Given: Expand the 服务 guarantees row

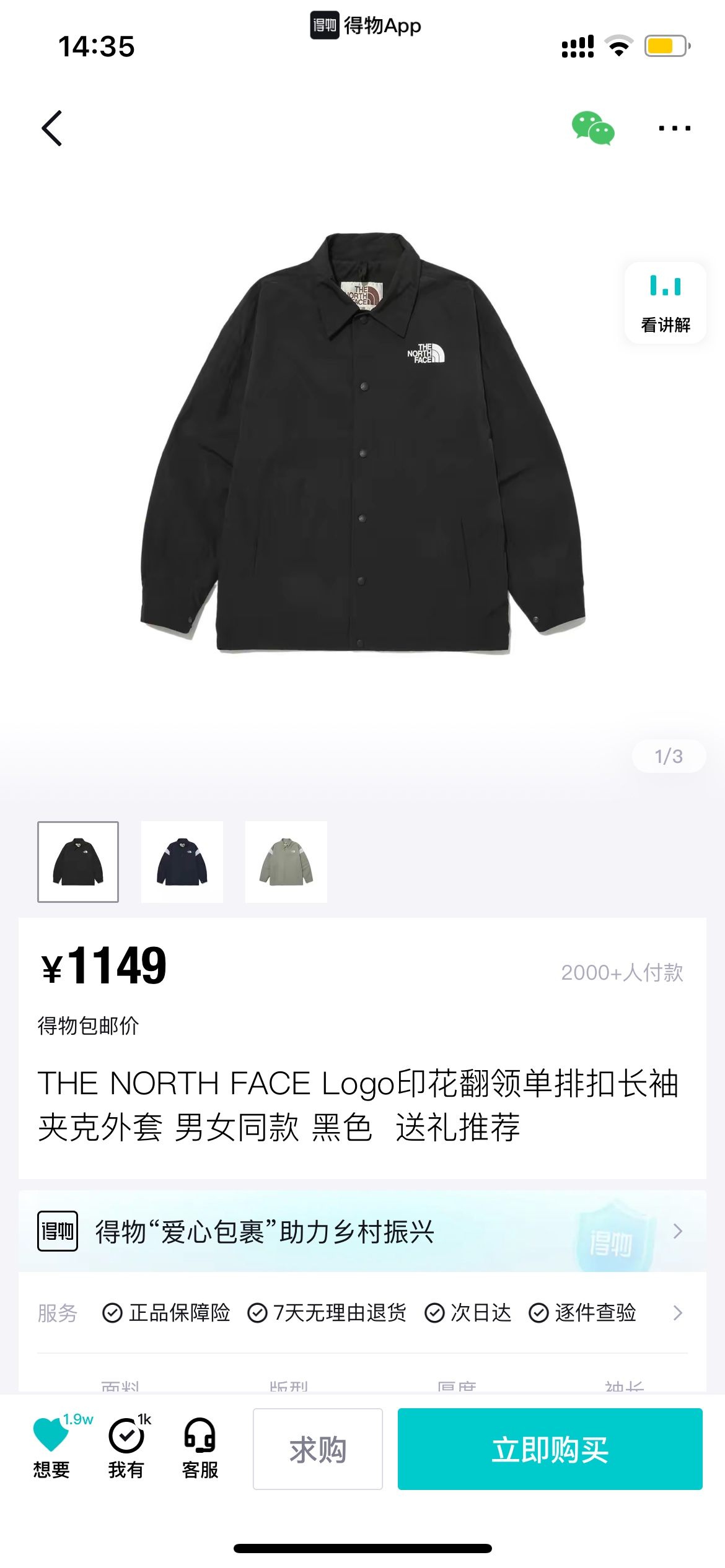Looking at the screenshot, I should tap(677, 1312).
